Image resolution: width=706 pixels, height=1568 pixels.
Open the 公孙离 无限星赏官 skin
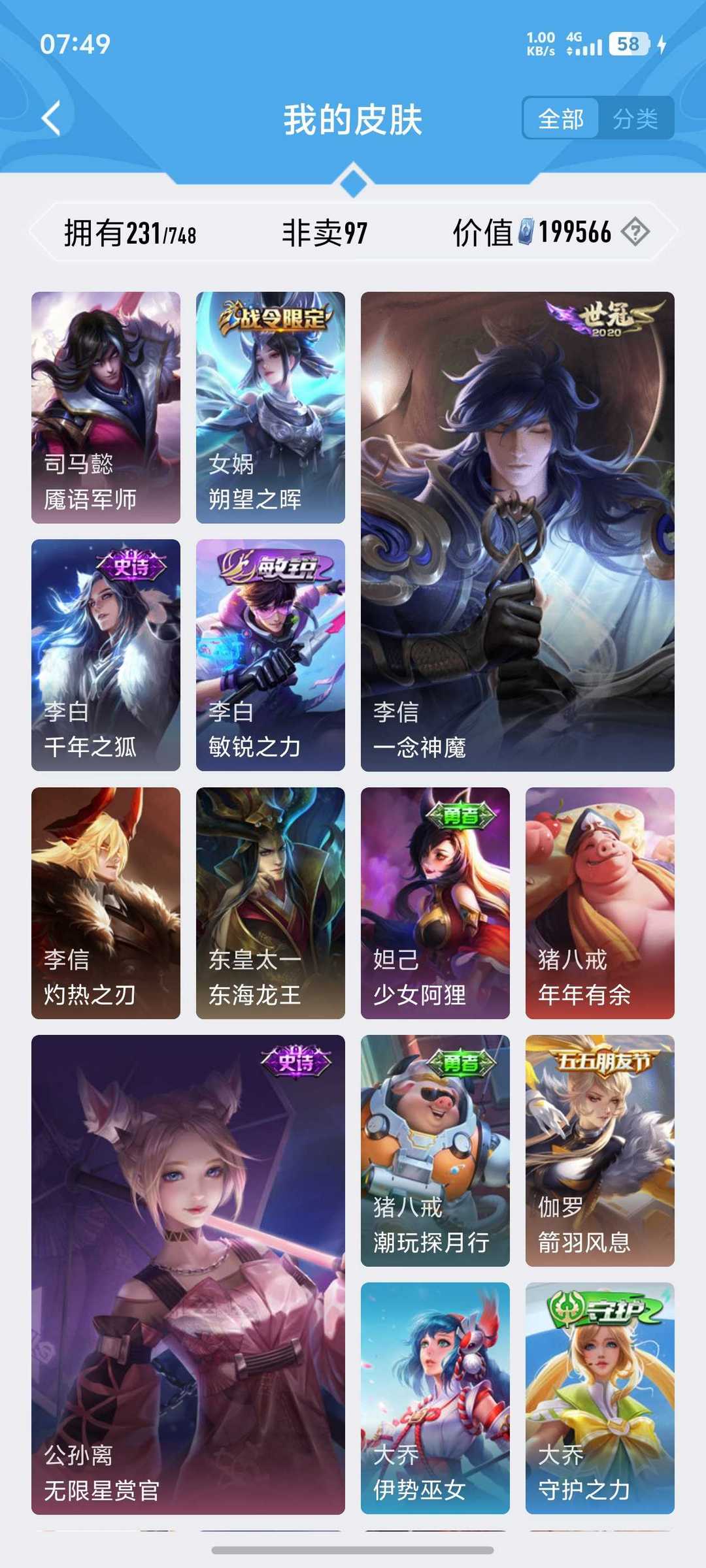pyautogui.click(x=188, y=1274)
